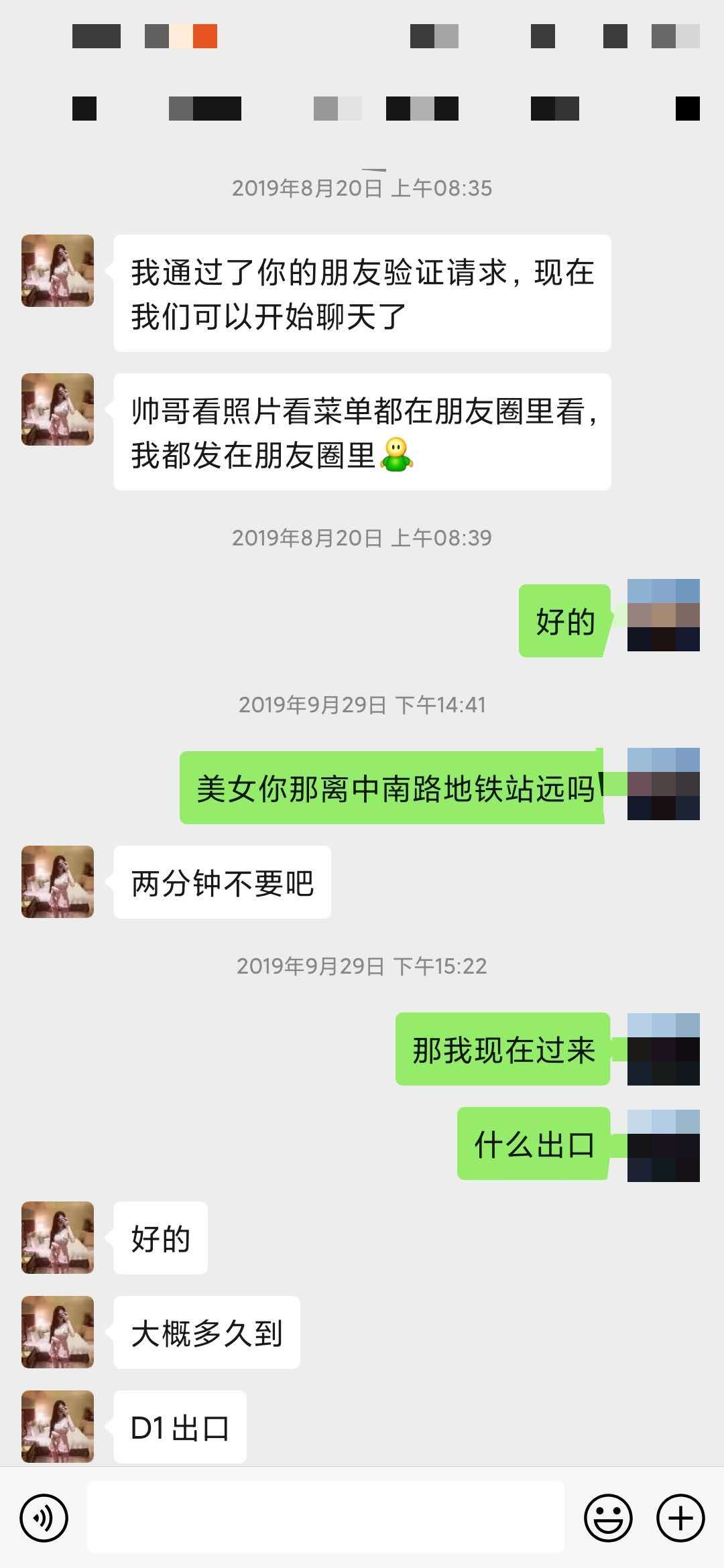Viewport: 724px width, 1568px height.
Task: Tap the timestamp '2019年9月29日 下午15:22'
Action: [362, 966]
